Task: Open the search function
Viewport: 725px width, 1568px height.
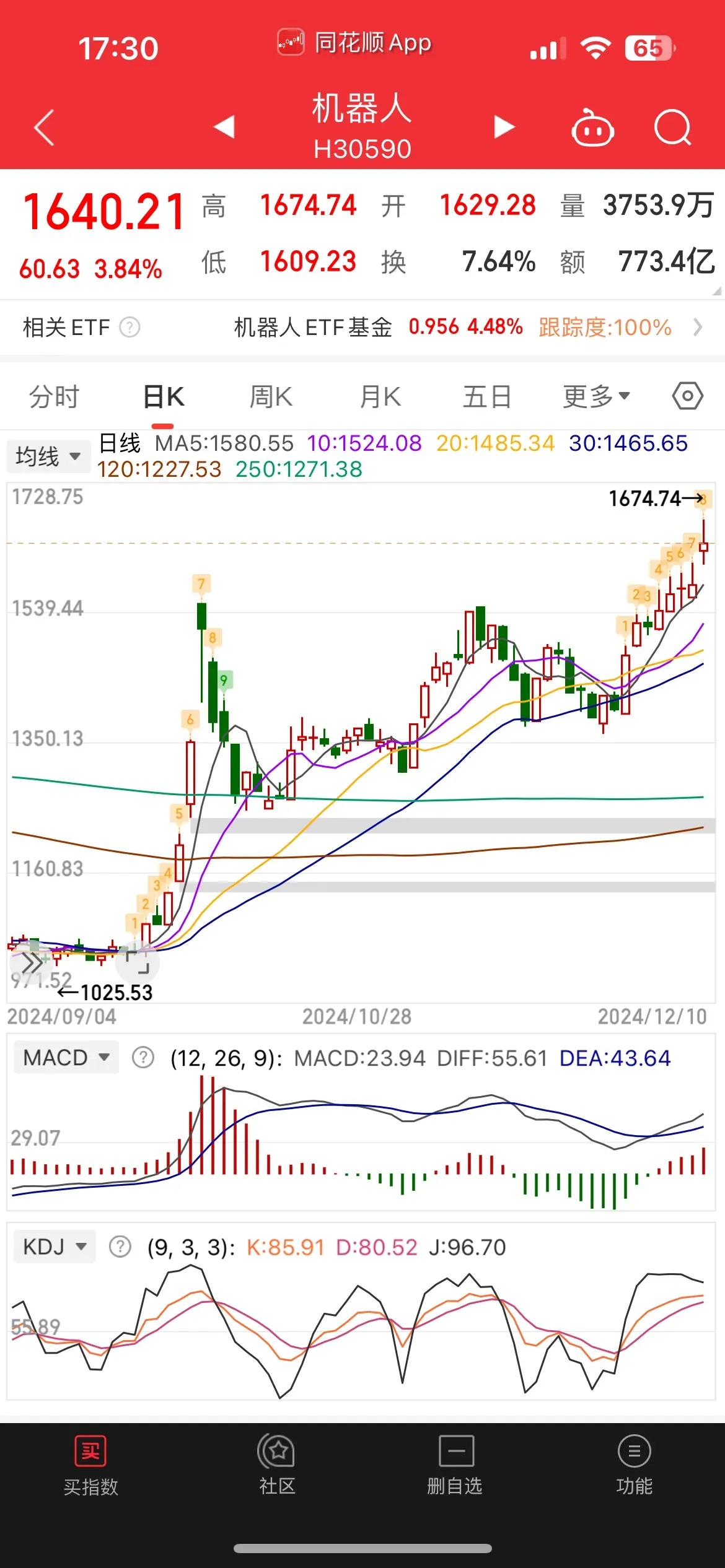Action: pos(673,127)
